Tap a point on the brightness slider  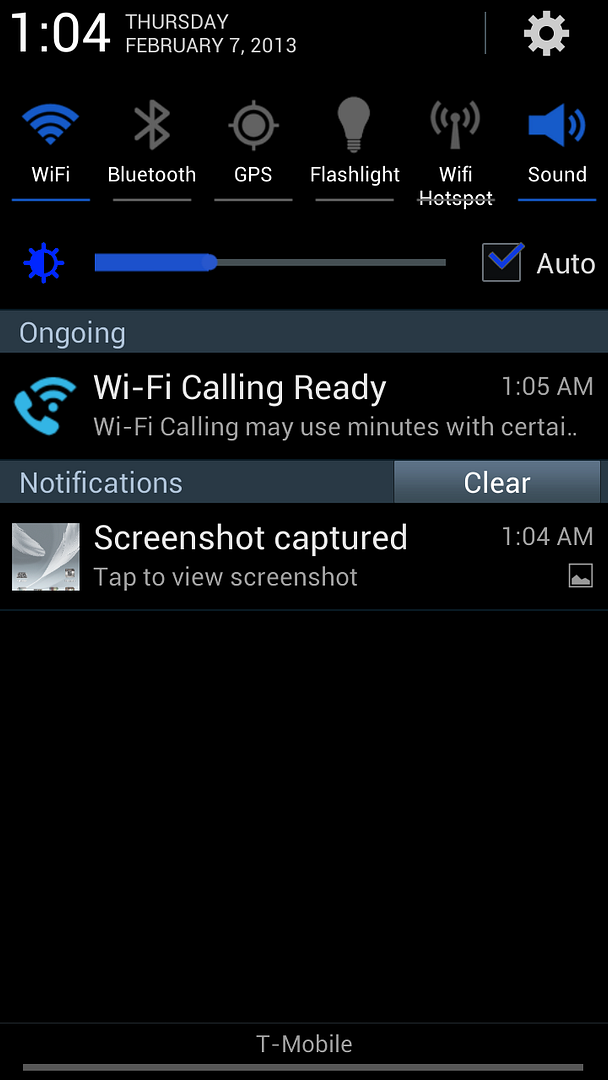tap(270, 262)
